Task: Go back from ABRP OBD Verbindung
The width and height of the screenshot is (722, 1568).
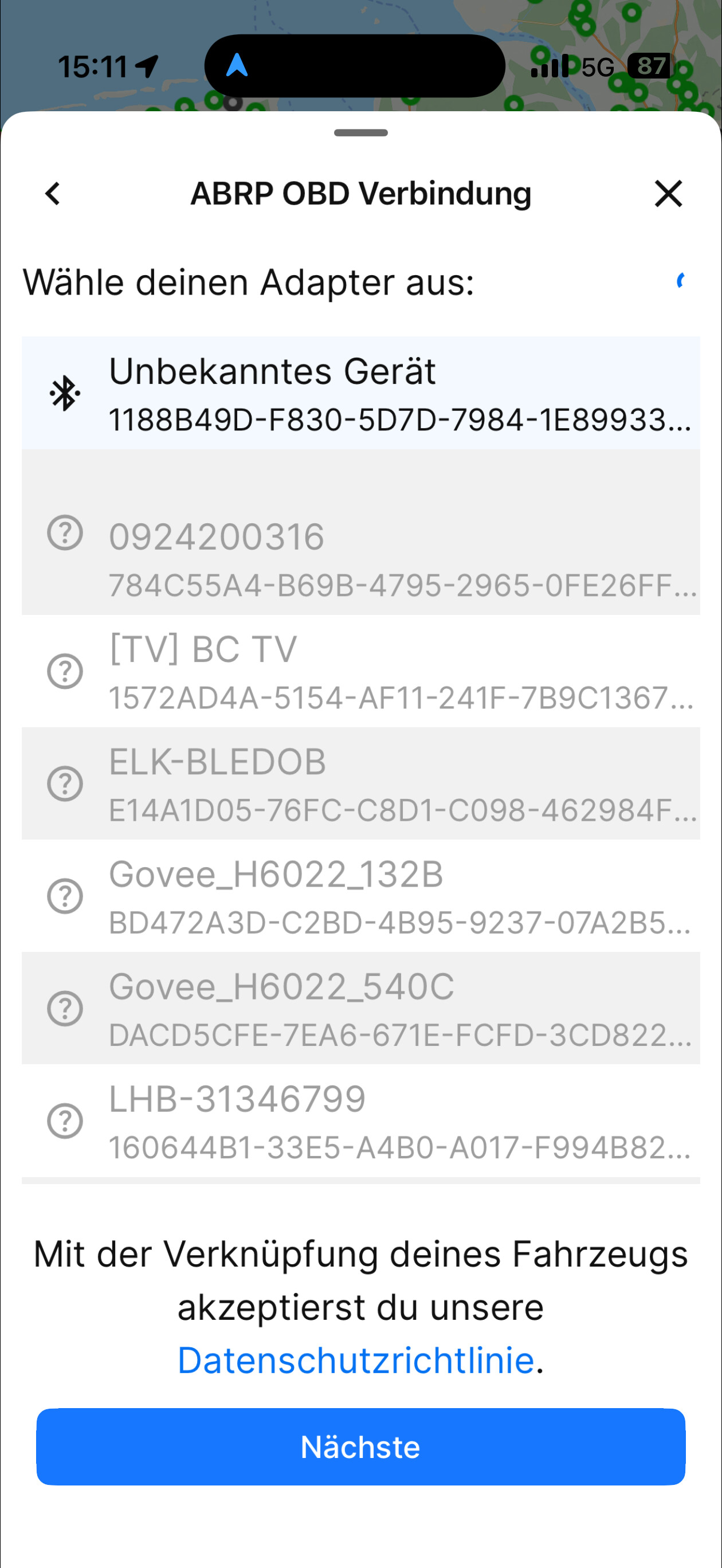Action: pos(53,194)
